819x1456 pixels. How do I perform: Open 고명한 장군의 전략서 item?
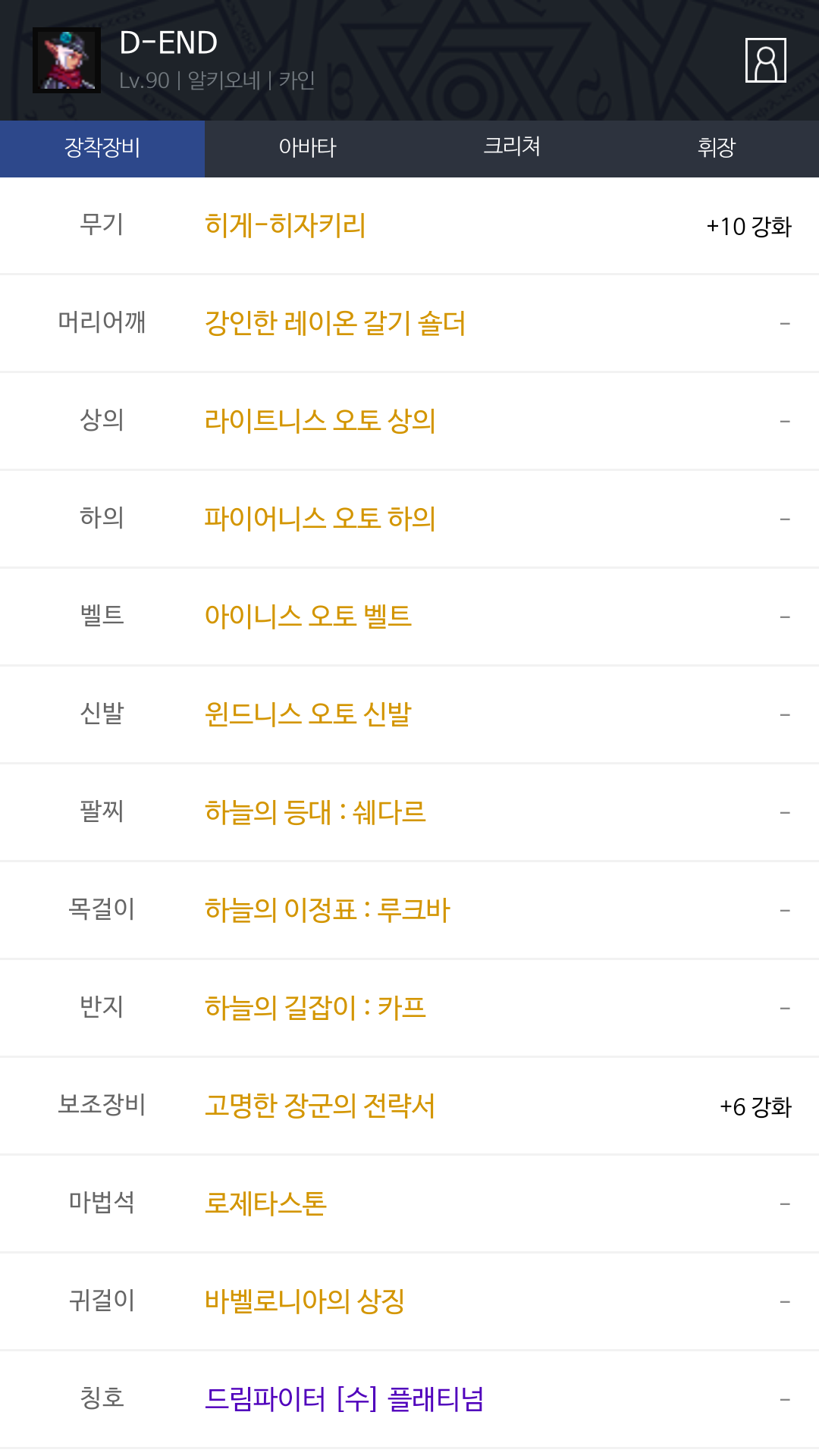(x=320, y=1106)
